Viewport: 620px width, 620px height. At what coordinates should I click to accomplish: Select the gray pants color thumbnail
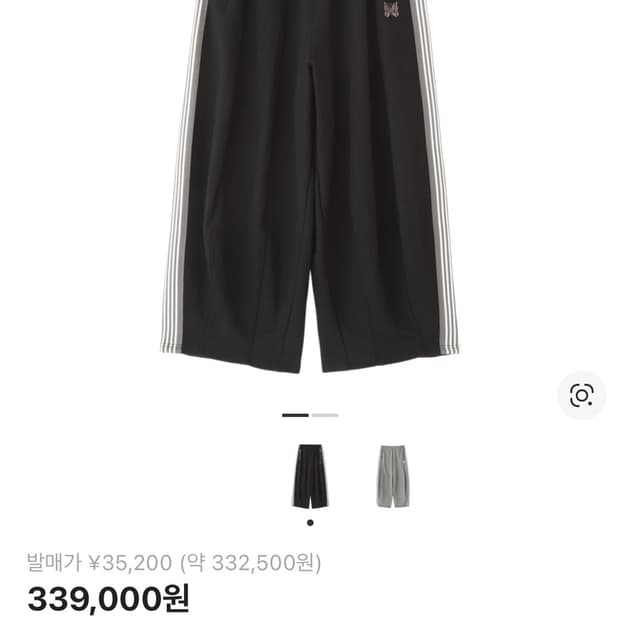pyautogui.click(x=393, y=476)
